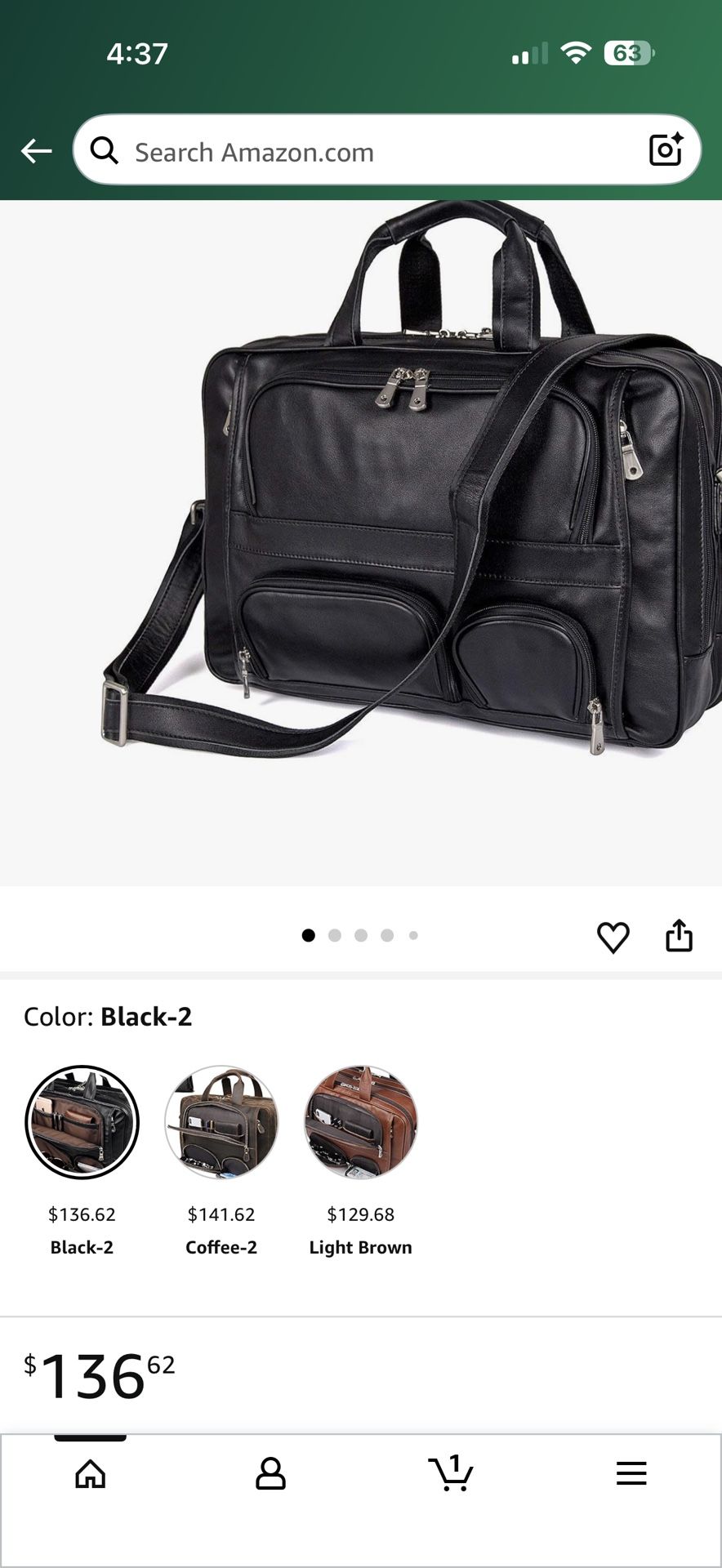Select the Coffee-2 color option
722x1568 pixels.
point(221,1122)
